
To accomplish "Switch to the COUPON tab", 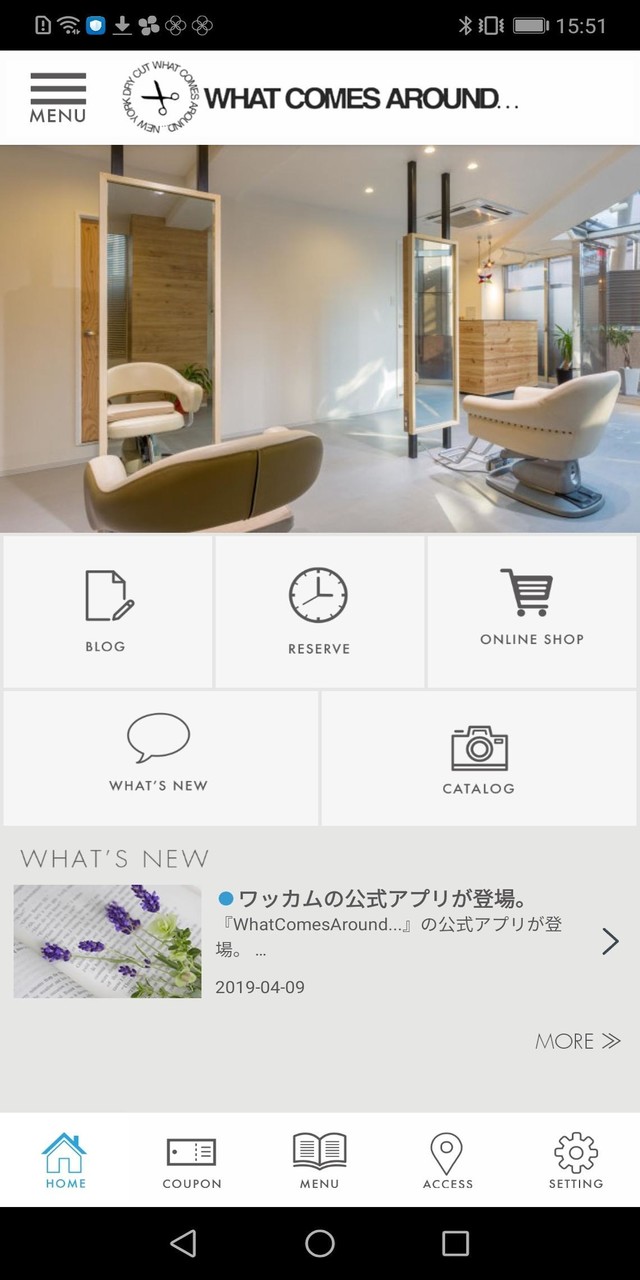I will click(x=191, y=1160).
